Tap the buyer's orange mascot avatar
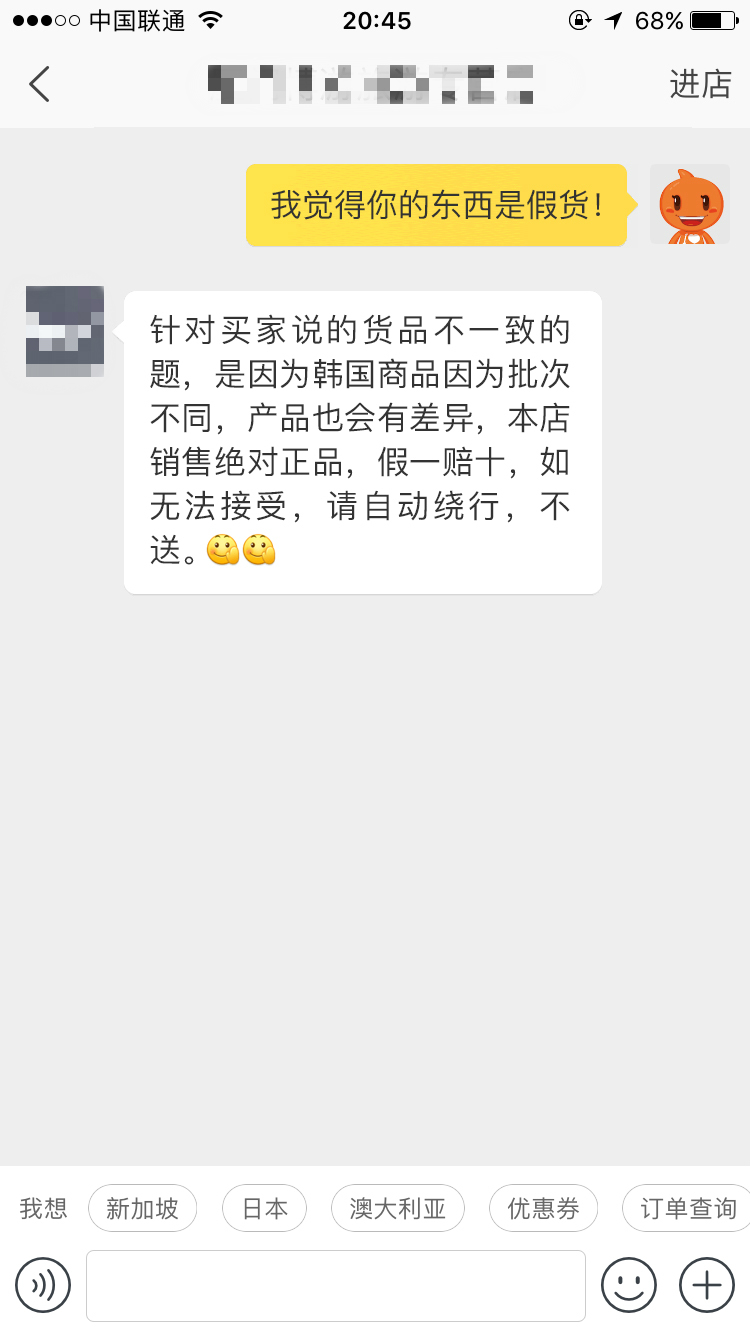This screenshot has width=750, height=1334. [x=690, y=204]
